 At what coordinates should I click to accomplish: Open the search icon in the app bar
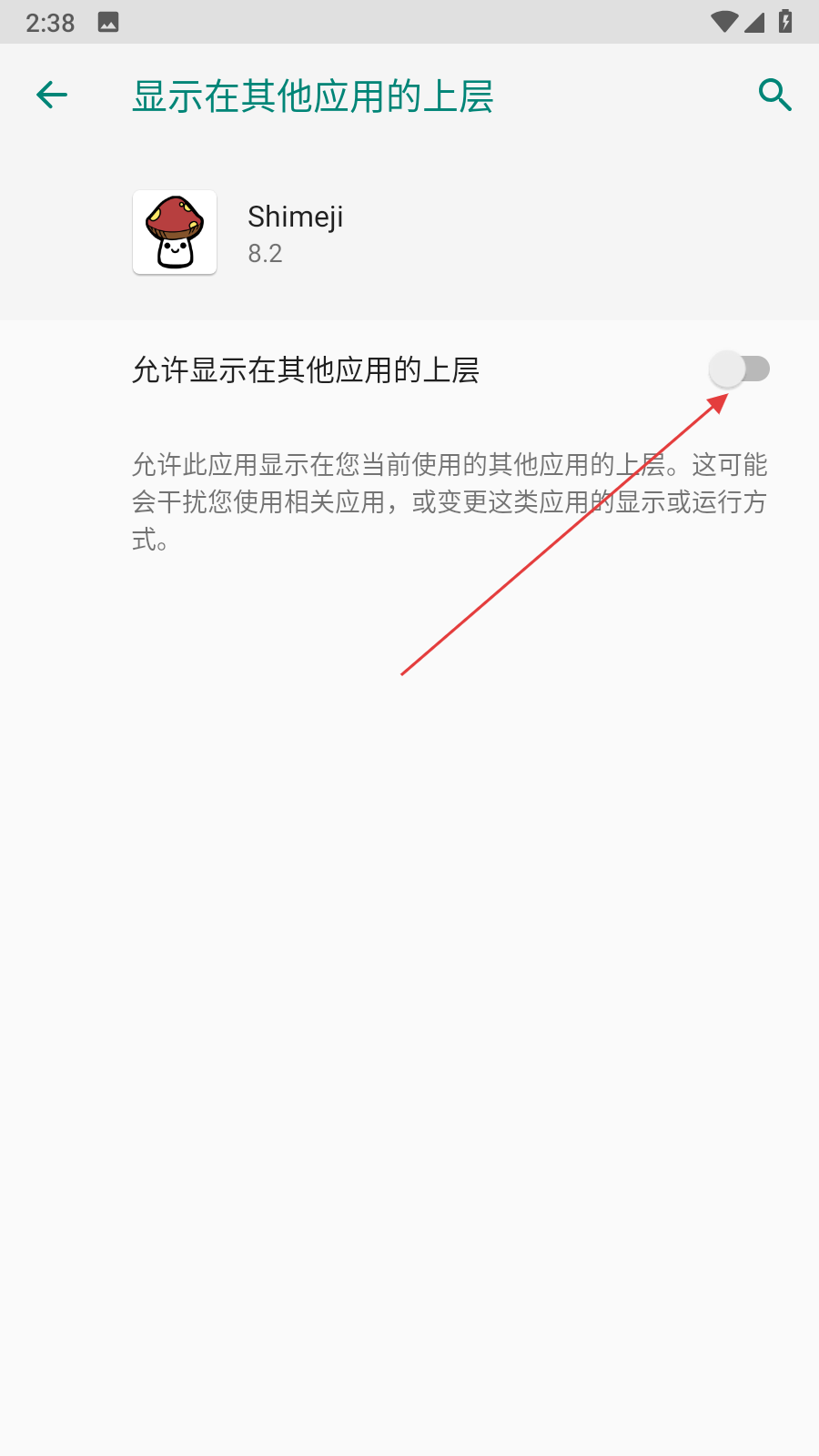pyautogui.click(x=774, y=95)
